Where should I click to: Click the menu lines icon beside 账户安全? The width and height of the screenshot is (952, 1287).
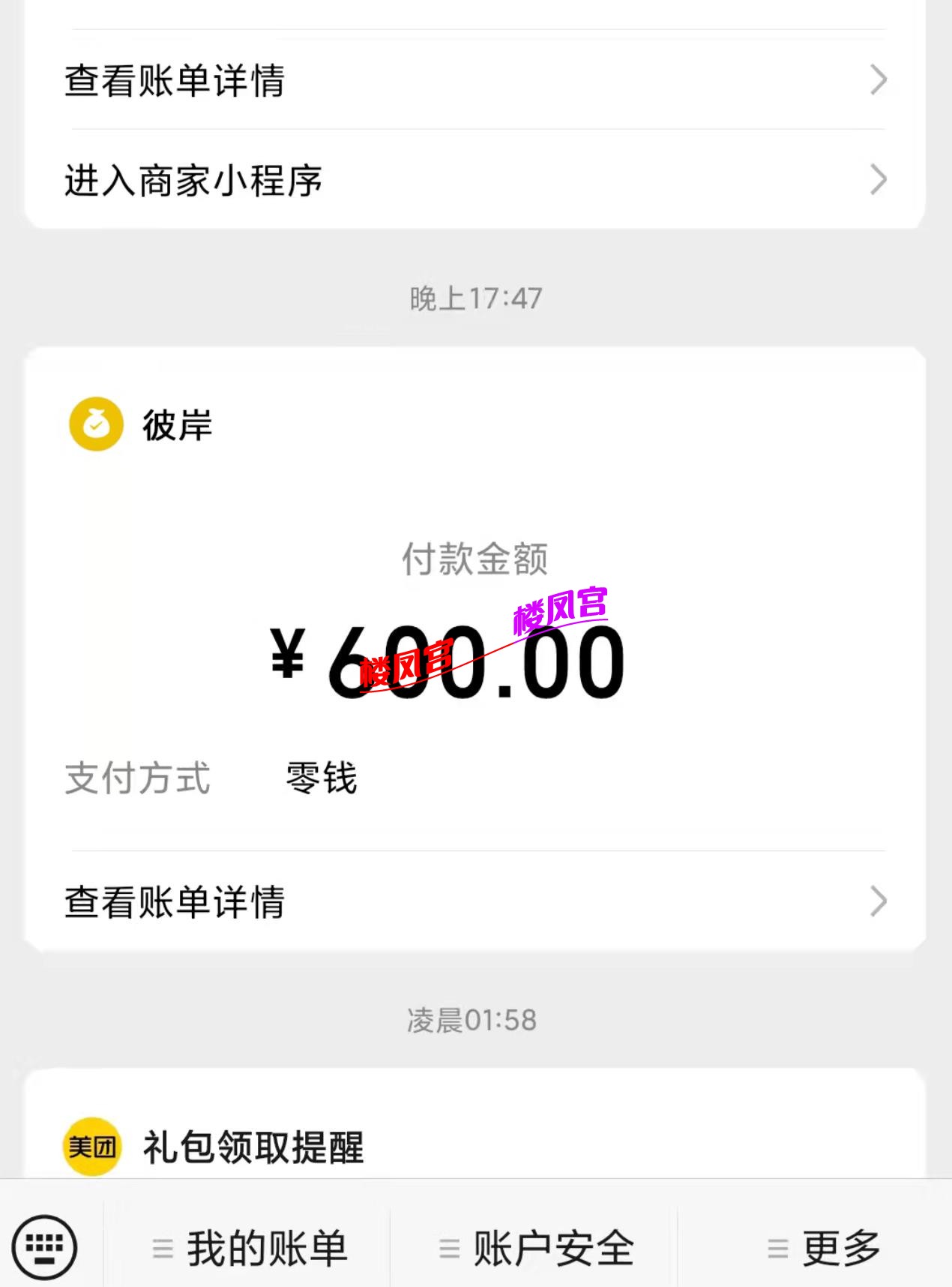click(x=448, y=1246)
